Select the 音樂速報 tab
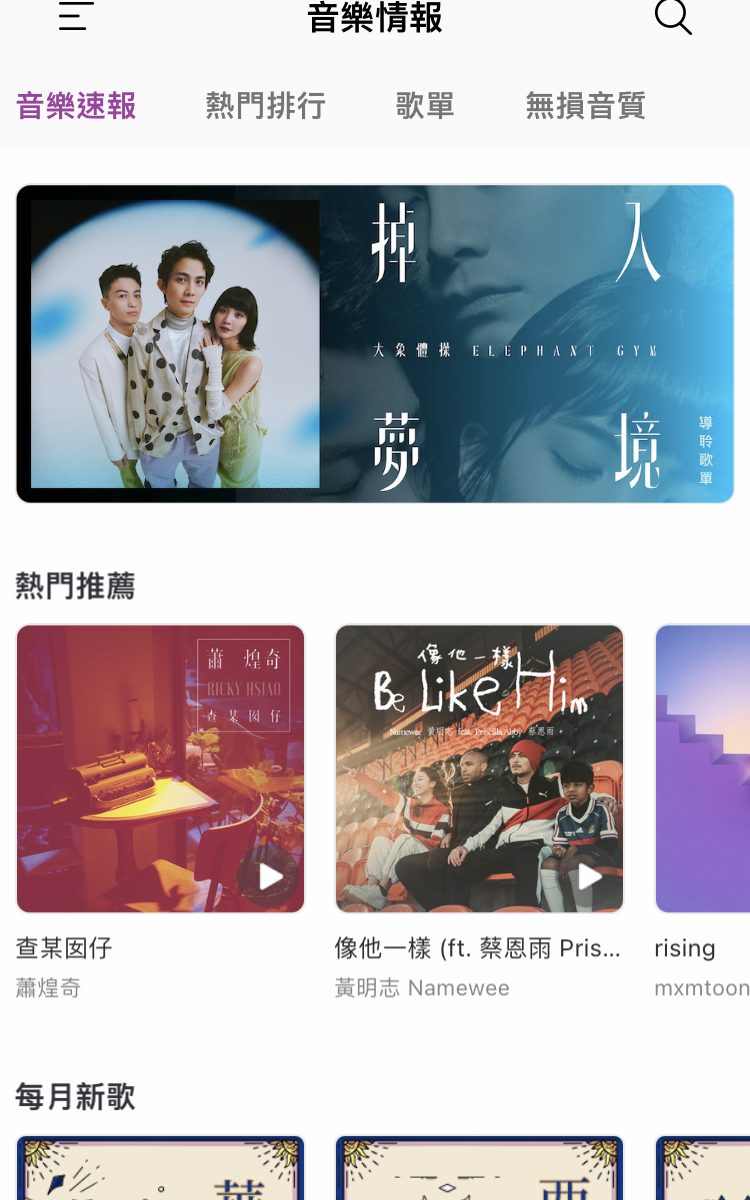Image resolution: width=750 pixels, height=1200 pixels. [x=76, y=106]
